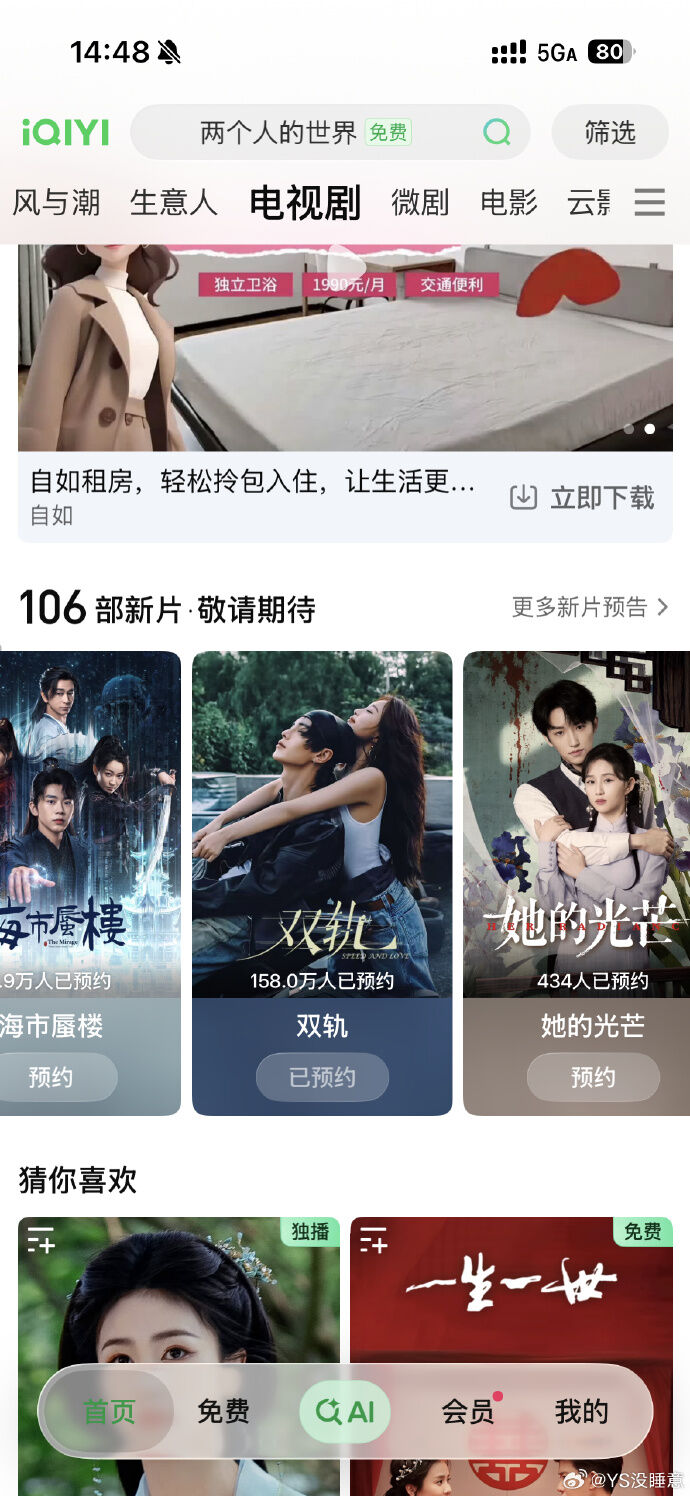Image resolution: width=690 pixels, height=1496 pixels.
Task: Switch to the 生意人 channel tab
Action: 173,202
